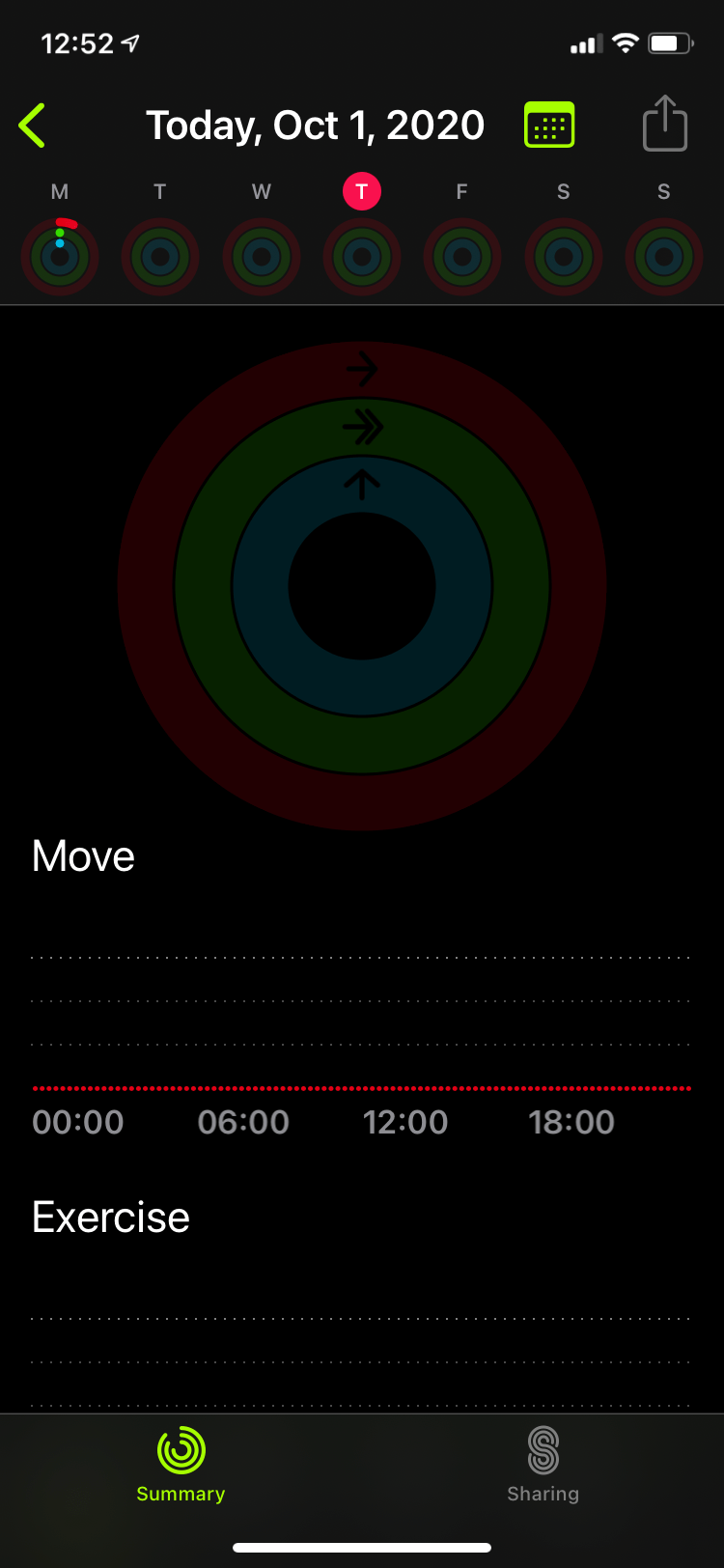Image resolution: width=724 pixels, height=1568 pixels.
Task: Tap the Exercise arrows on the green ring
Action: (x=361, y=425)
